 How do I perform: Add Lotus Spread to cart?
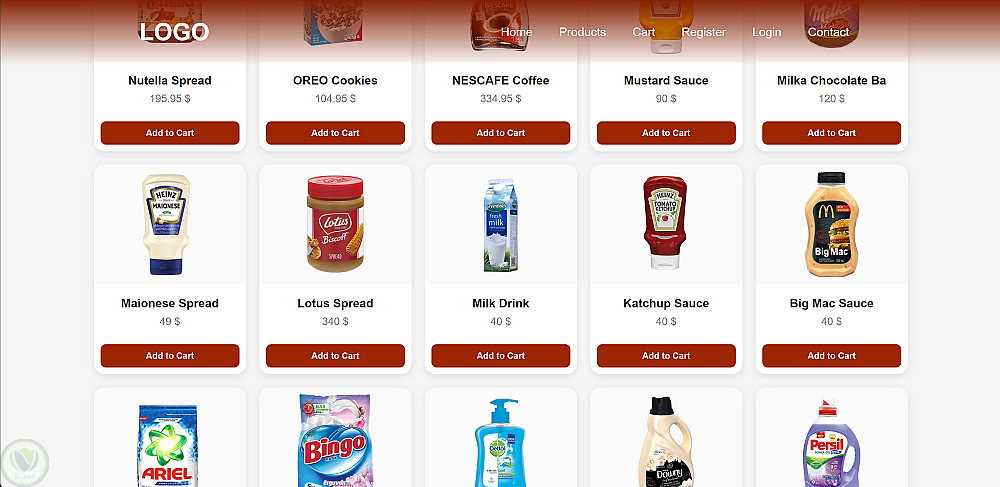pyautogui.click(x=335, y=356)
